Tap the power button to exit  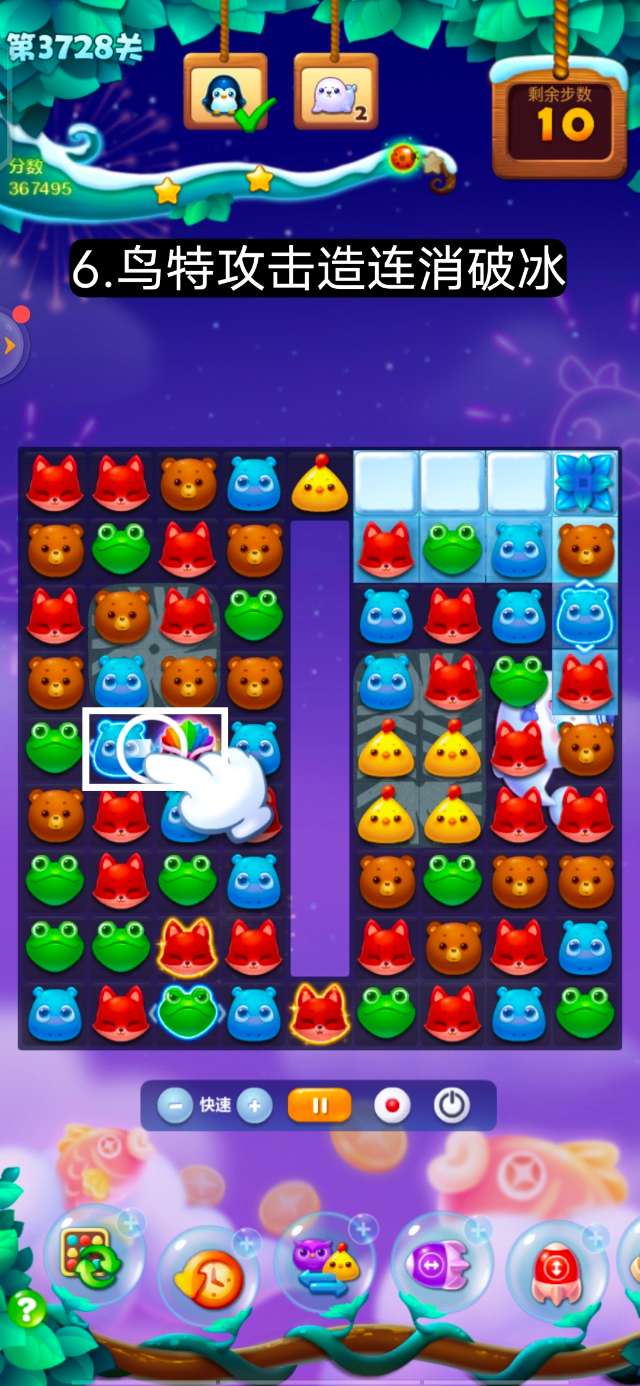(452, 1106)
